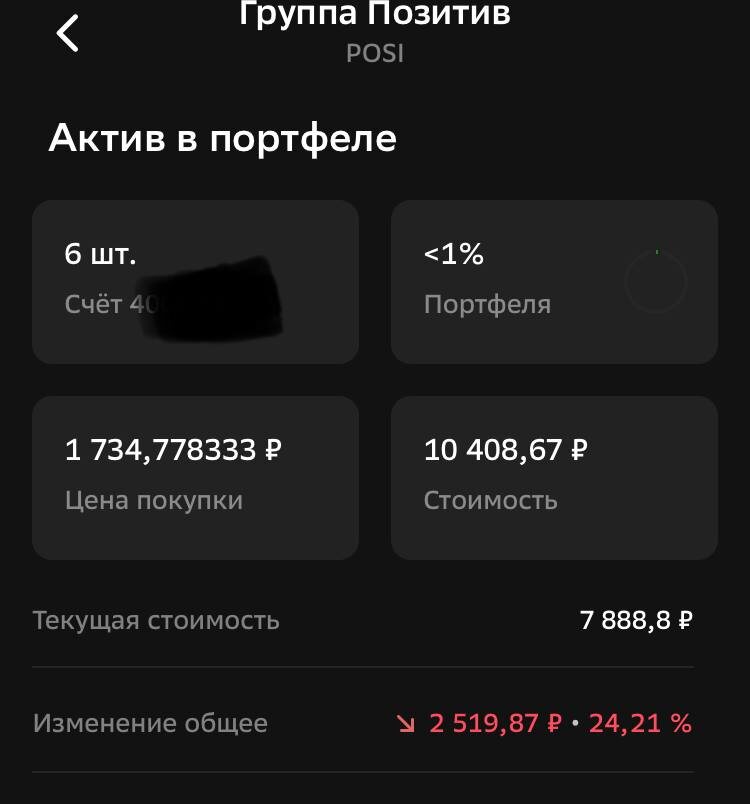
Task: Tap the navigation arrow at top left
Action: [x=67, y=33]
